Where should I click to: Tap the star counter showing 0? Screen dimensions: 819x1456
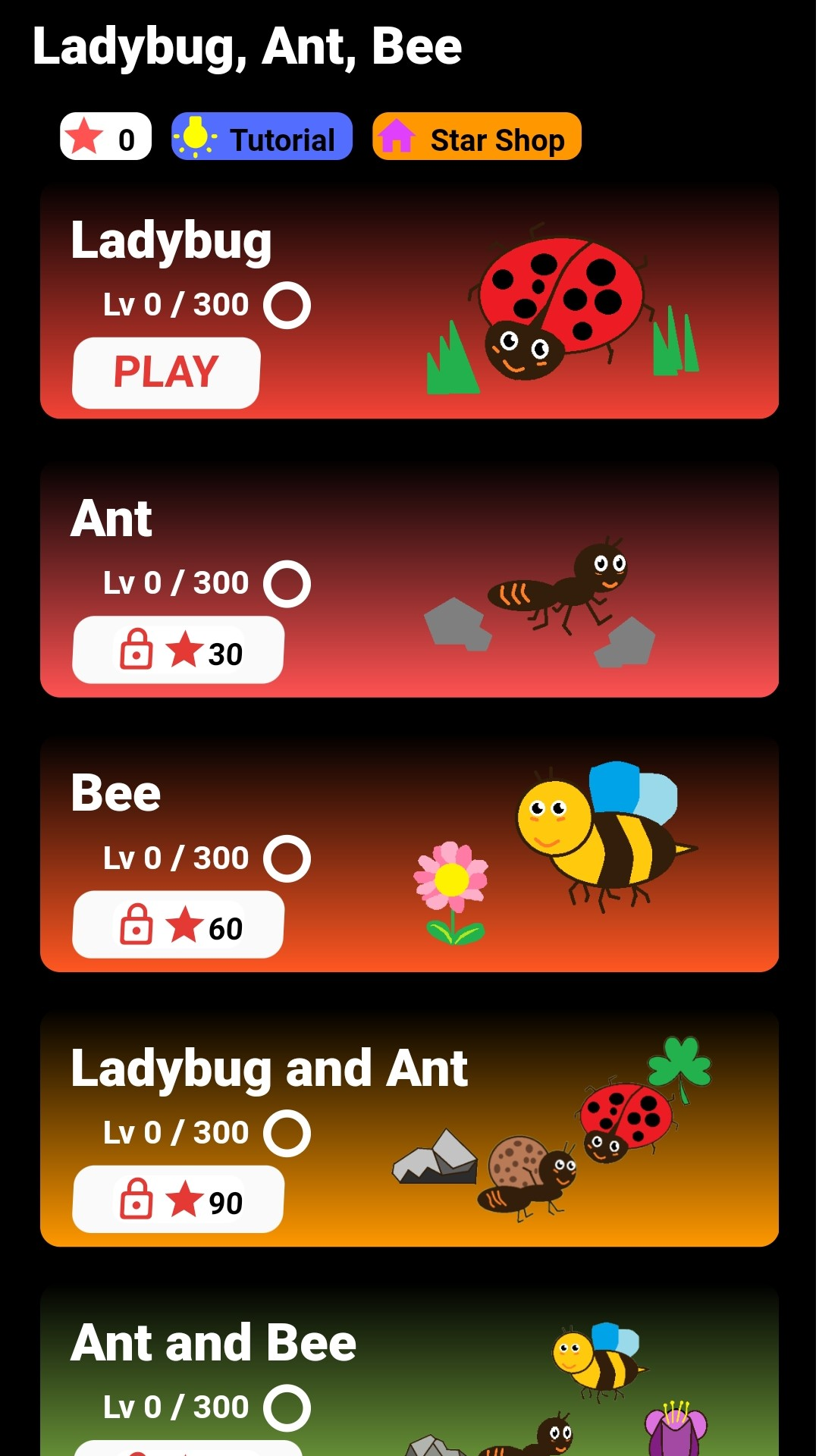point(106,137)
